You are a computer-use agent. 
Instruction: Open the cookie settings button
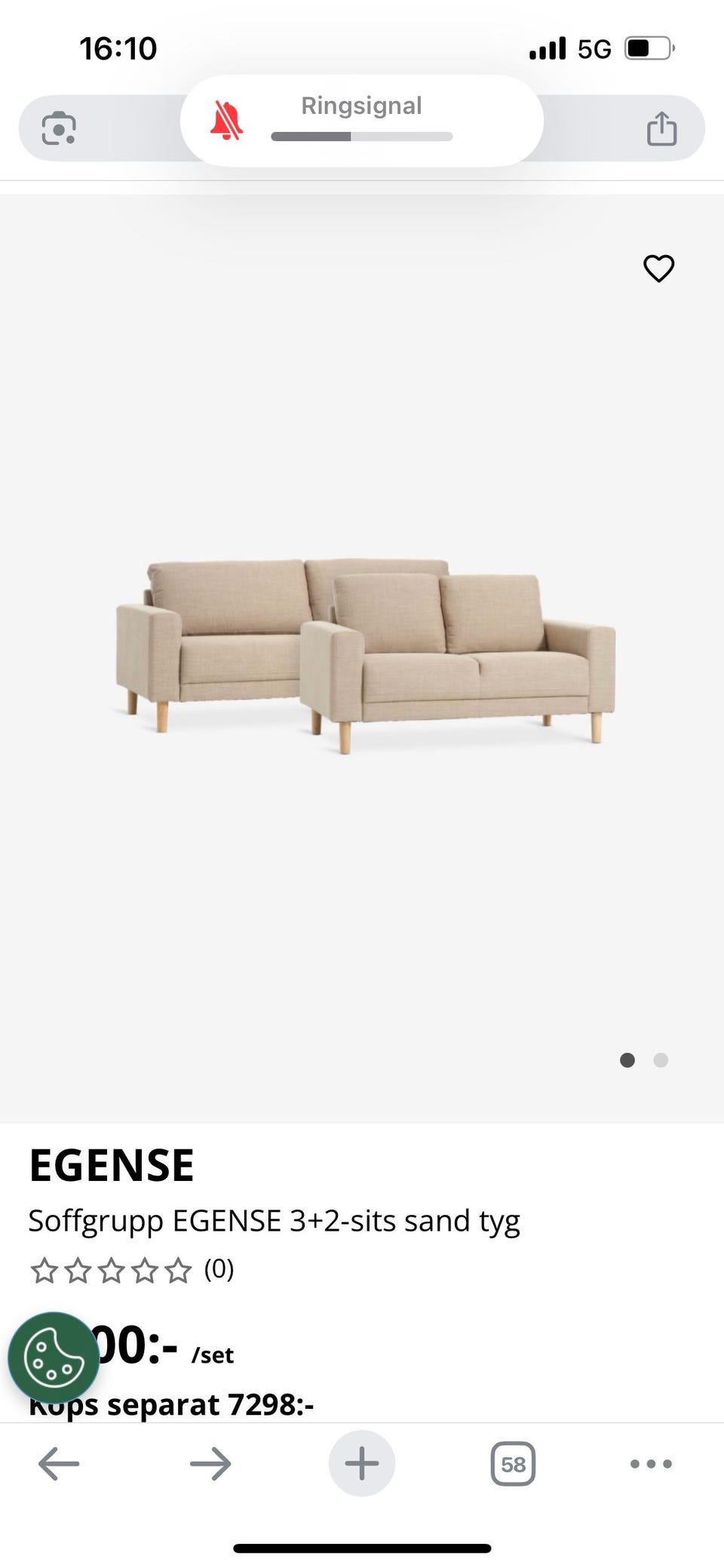click(54, 1357)
